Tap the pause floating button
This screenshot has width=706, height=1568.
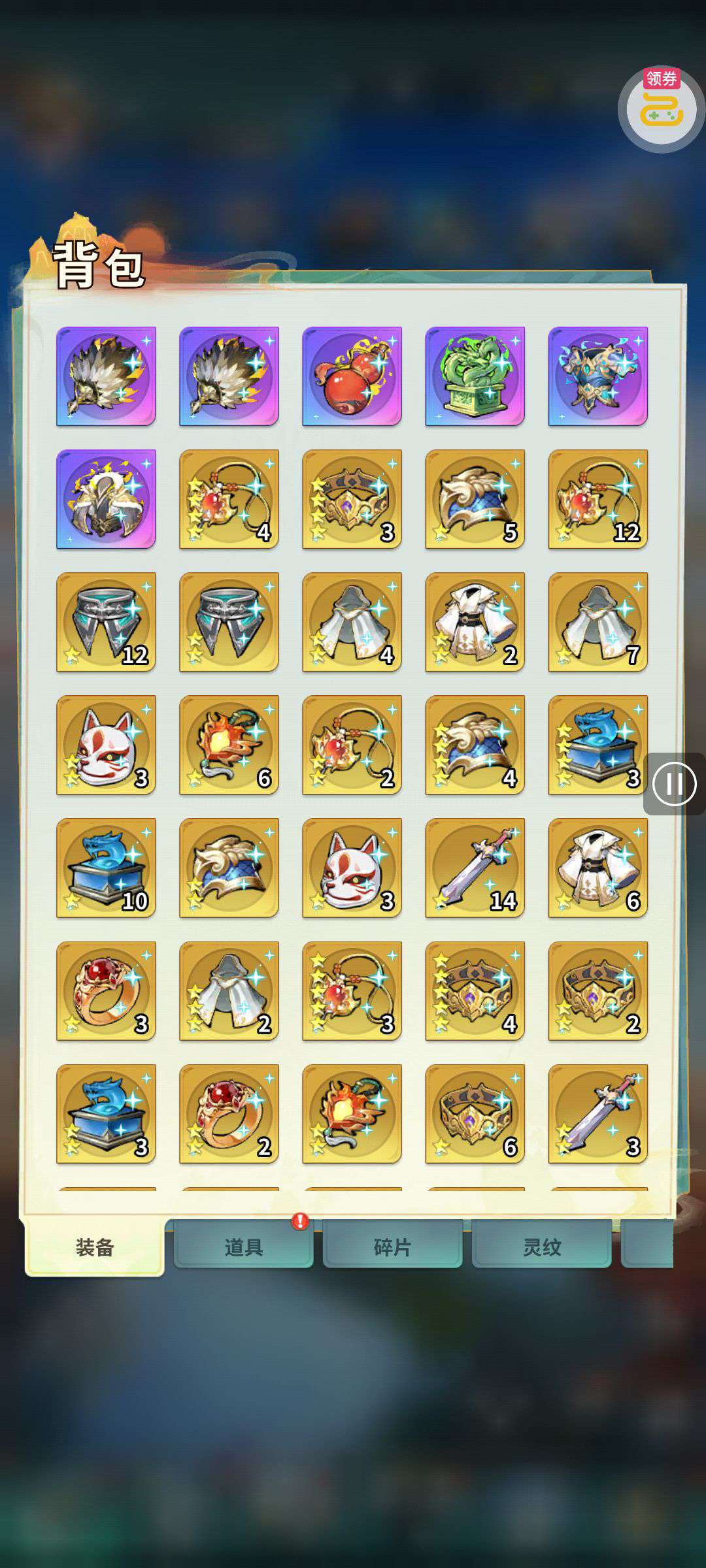coord(674,783)
